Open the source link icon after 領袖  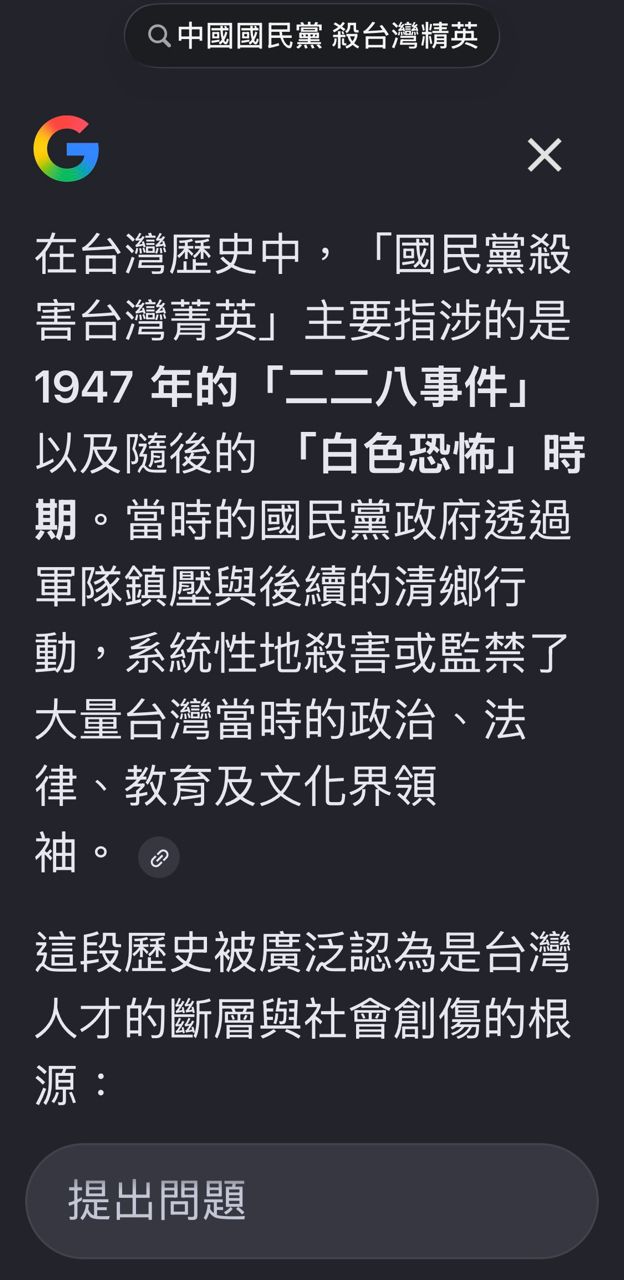[159, 857]
